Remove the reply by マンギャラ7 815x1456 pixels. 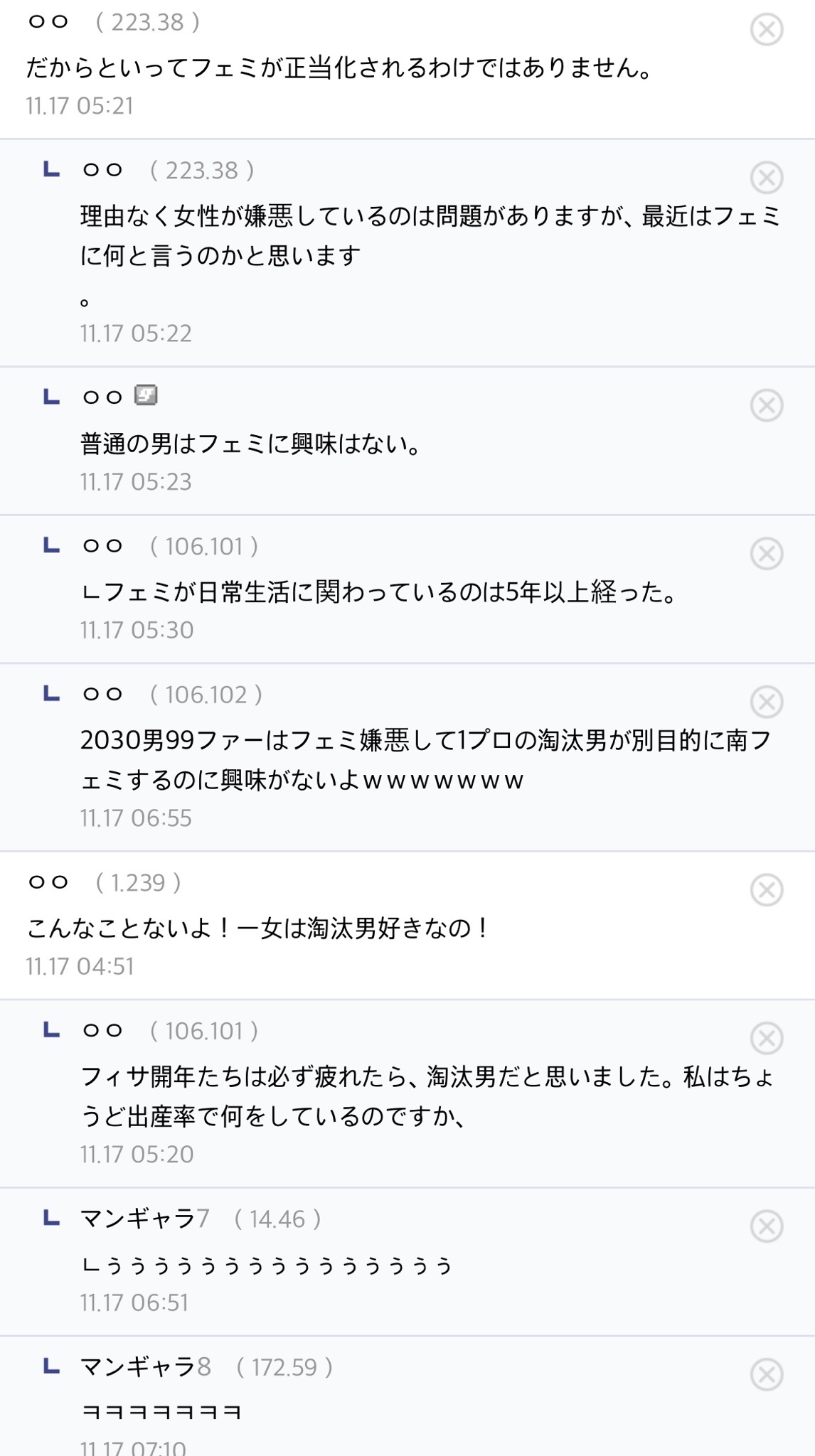[767, 1226]
